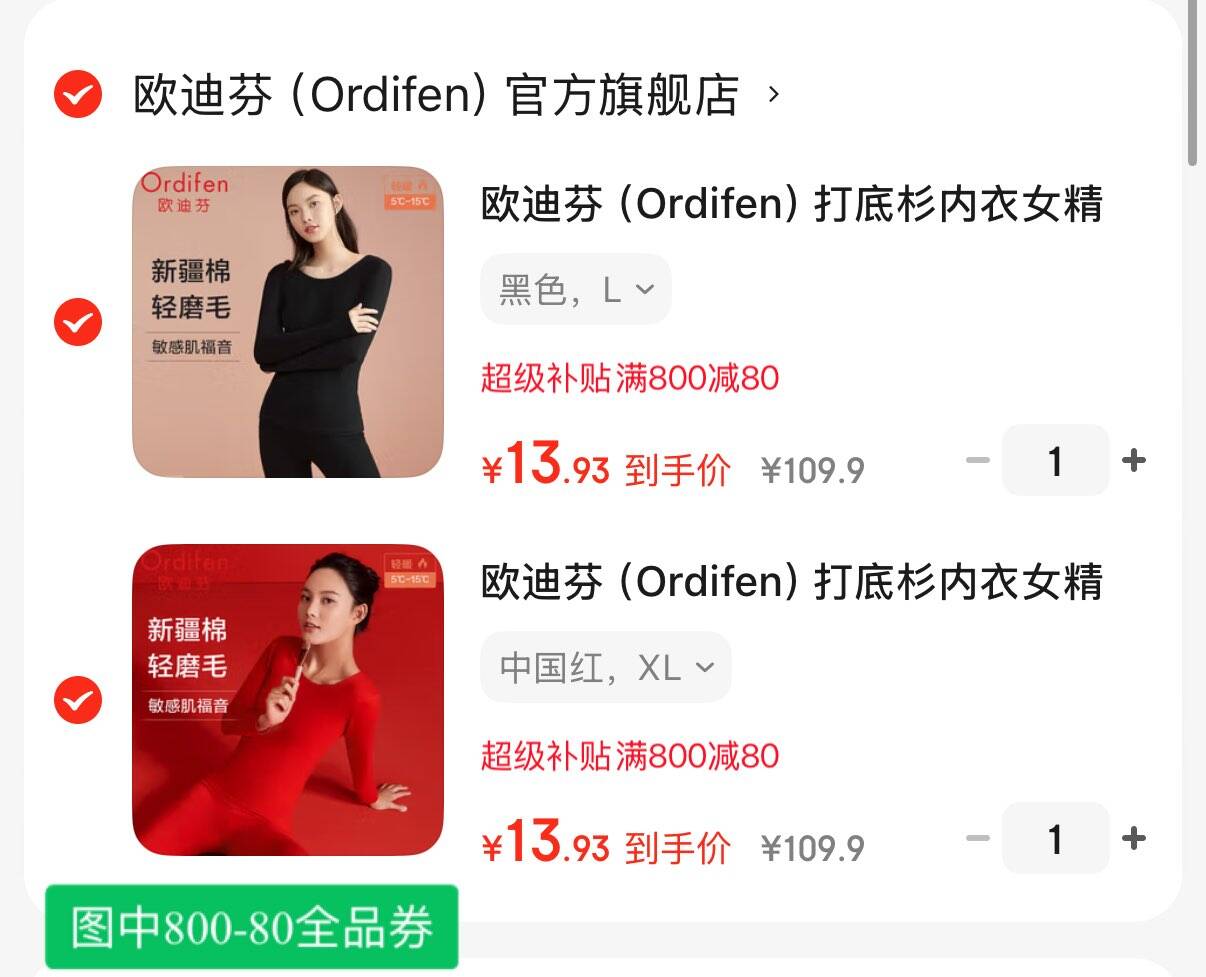This screenshot has width=1206, height=977.
Task: Increase quantity of the 黑色 L item
Action: (x=1133, y=460)
